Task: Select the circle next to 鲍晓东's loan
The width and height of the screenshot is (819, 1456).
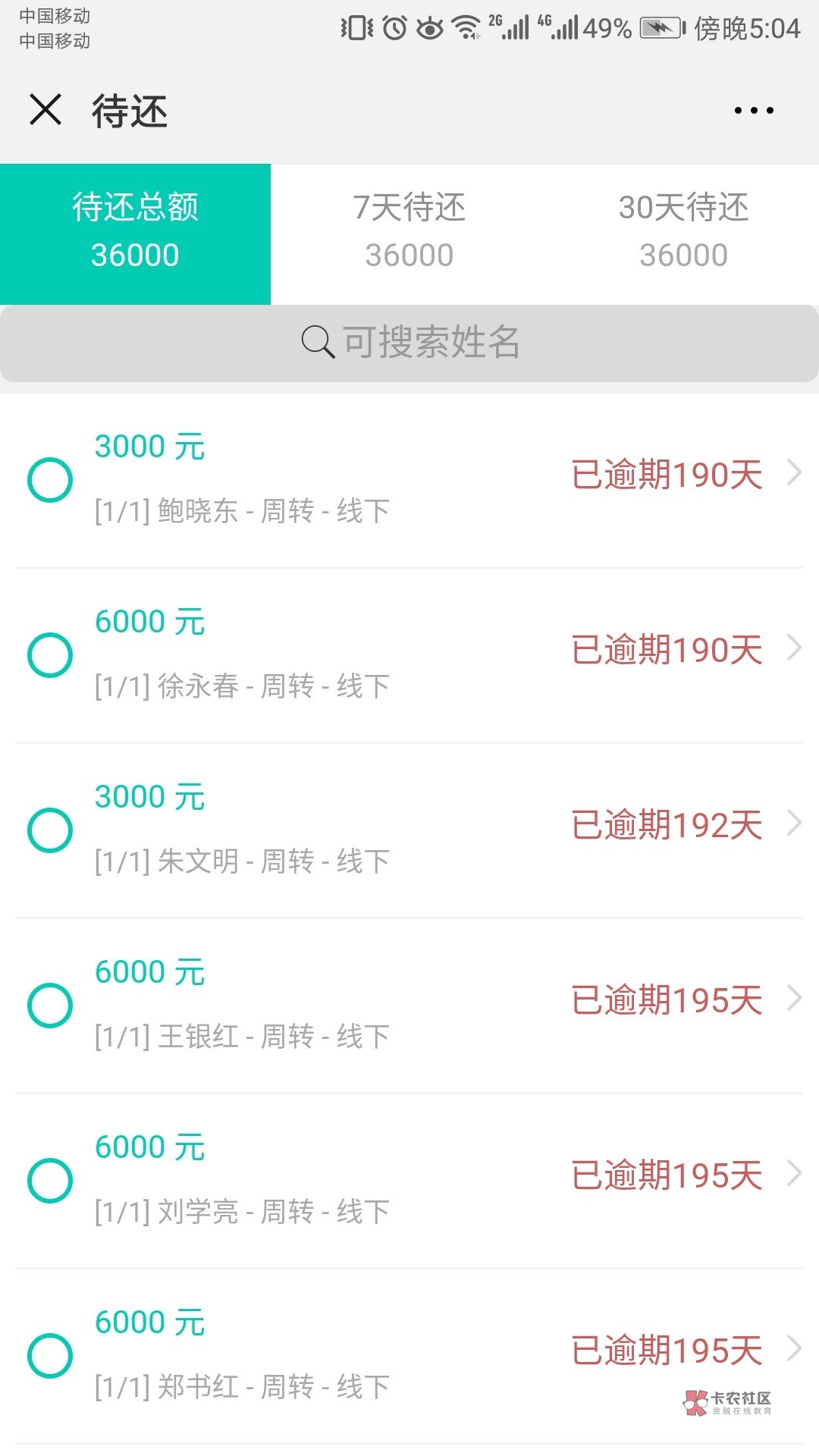Action: tap(50, 480)
